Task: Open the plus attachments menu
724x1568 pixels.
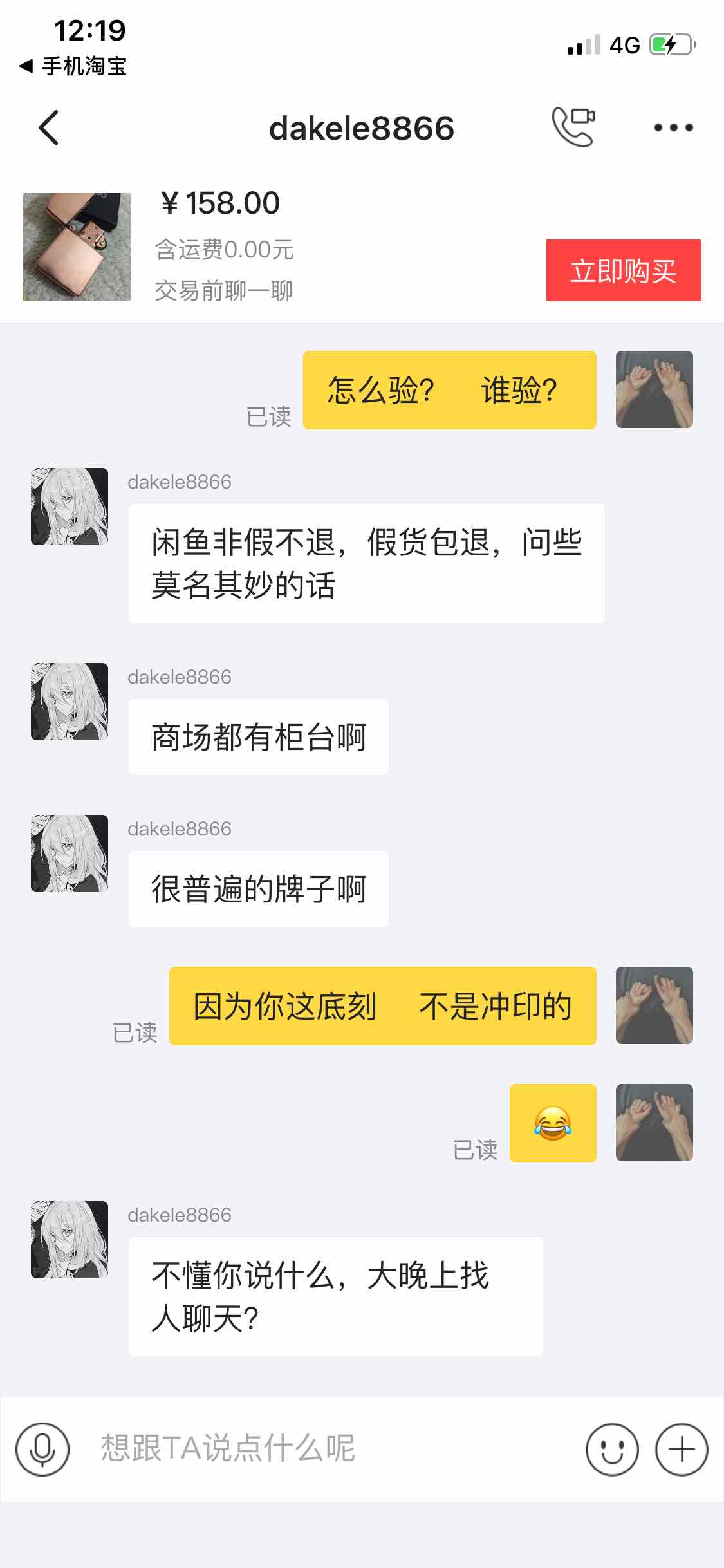Action: point(681,1450)
